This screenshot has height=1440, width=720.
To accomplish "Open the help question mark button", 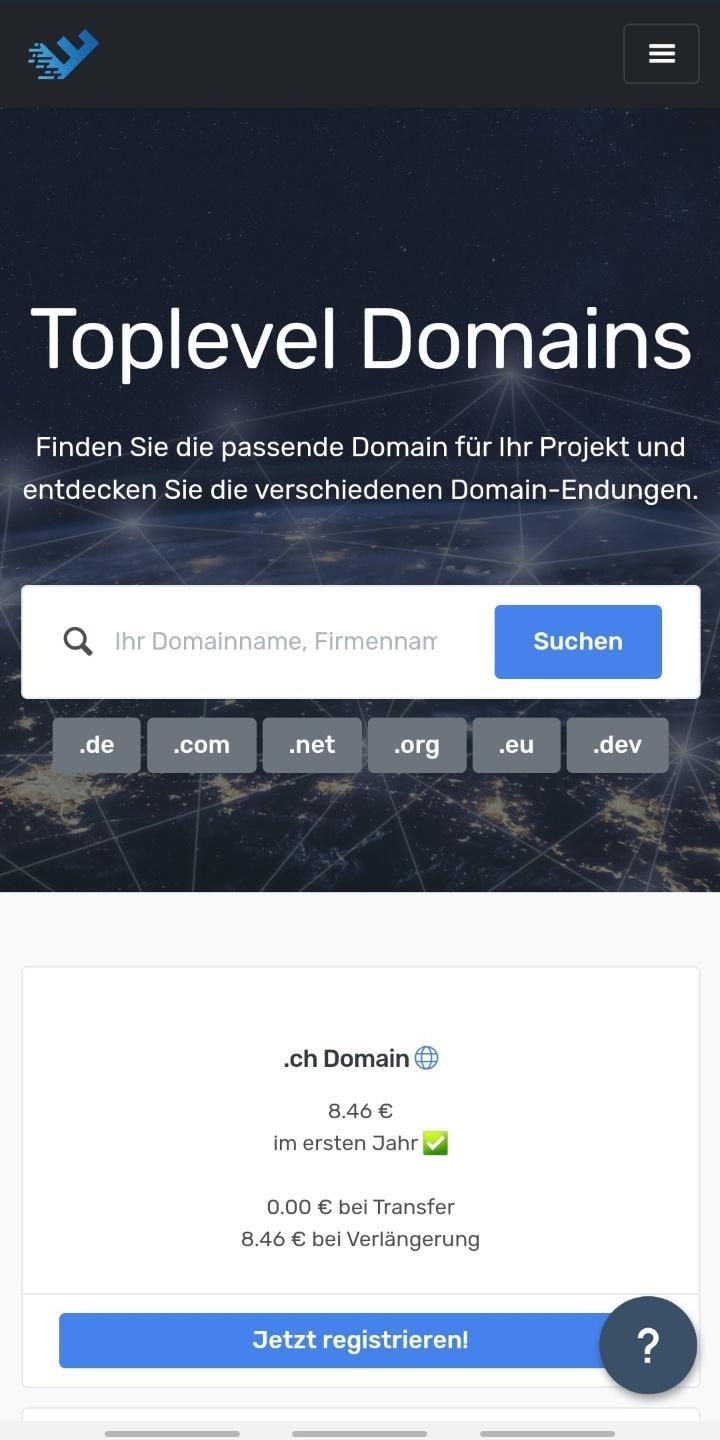I will point(647,1344).
